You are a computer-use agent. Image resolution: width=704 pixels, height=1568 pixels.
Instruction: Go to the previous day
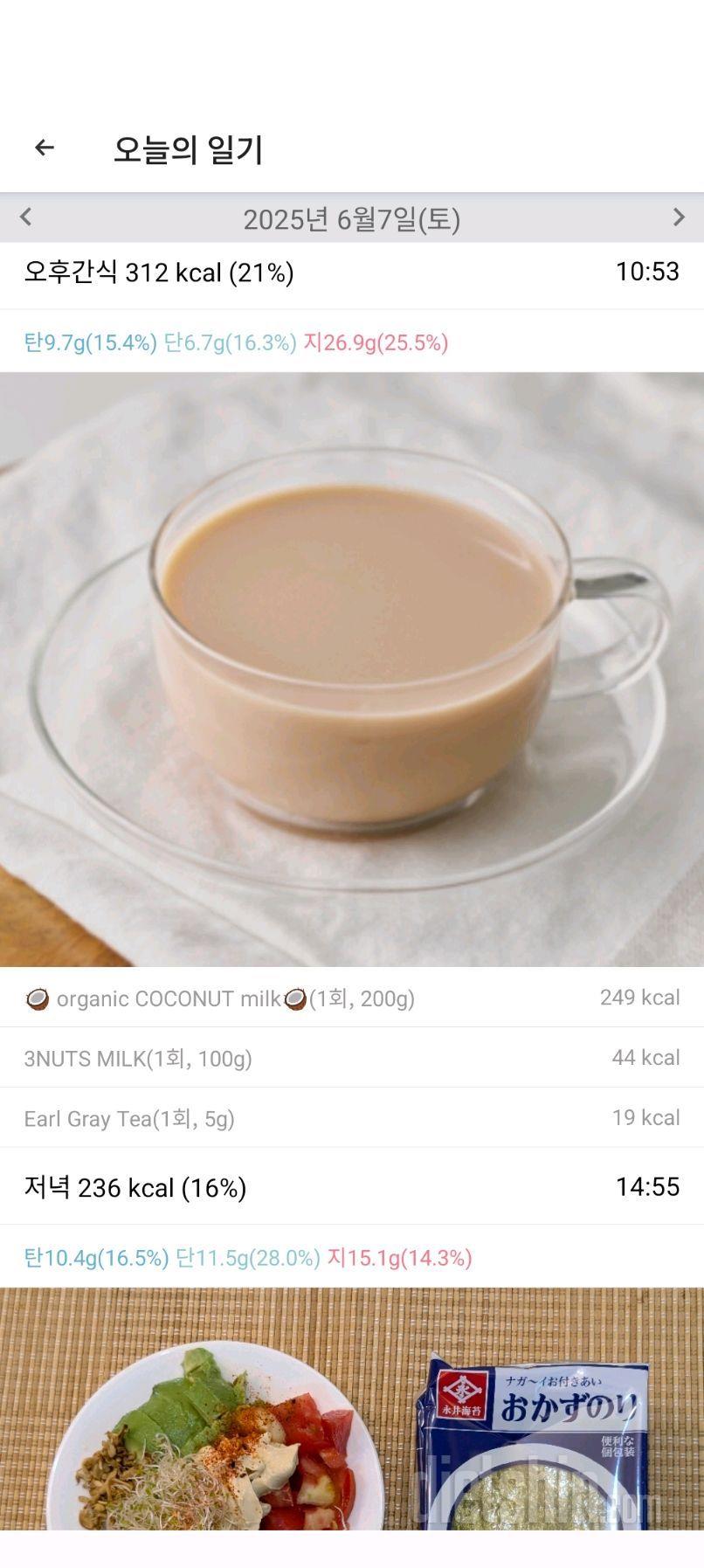pyautogui.click(x=25, y=218)
